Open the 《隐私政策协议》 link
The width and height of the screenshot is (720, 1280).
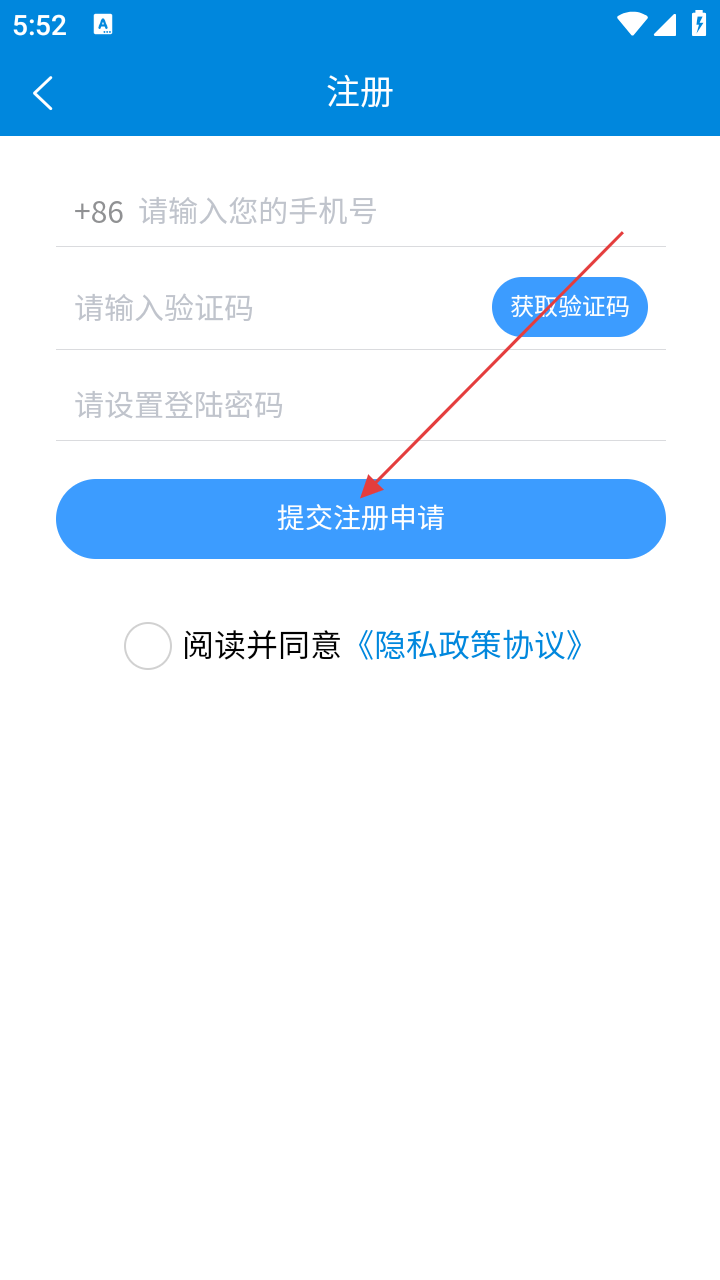468,646
